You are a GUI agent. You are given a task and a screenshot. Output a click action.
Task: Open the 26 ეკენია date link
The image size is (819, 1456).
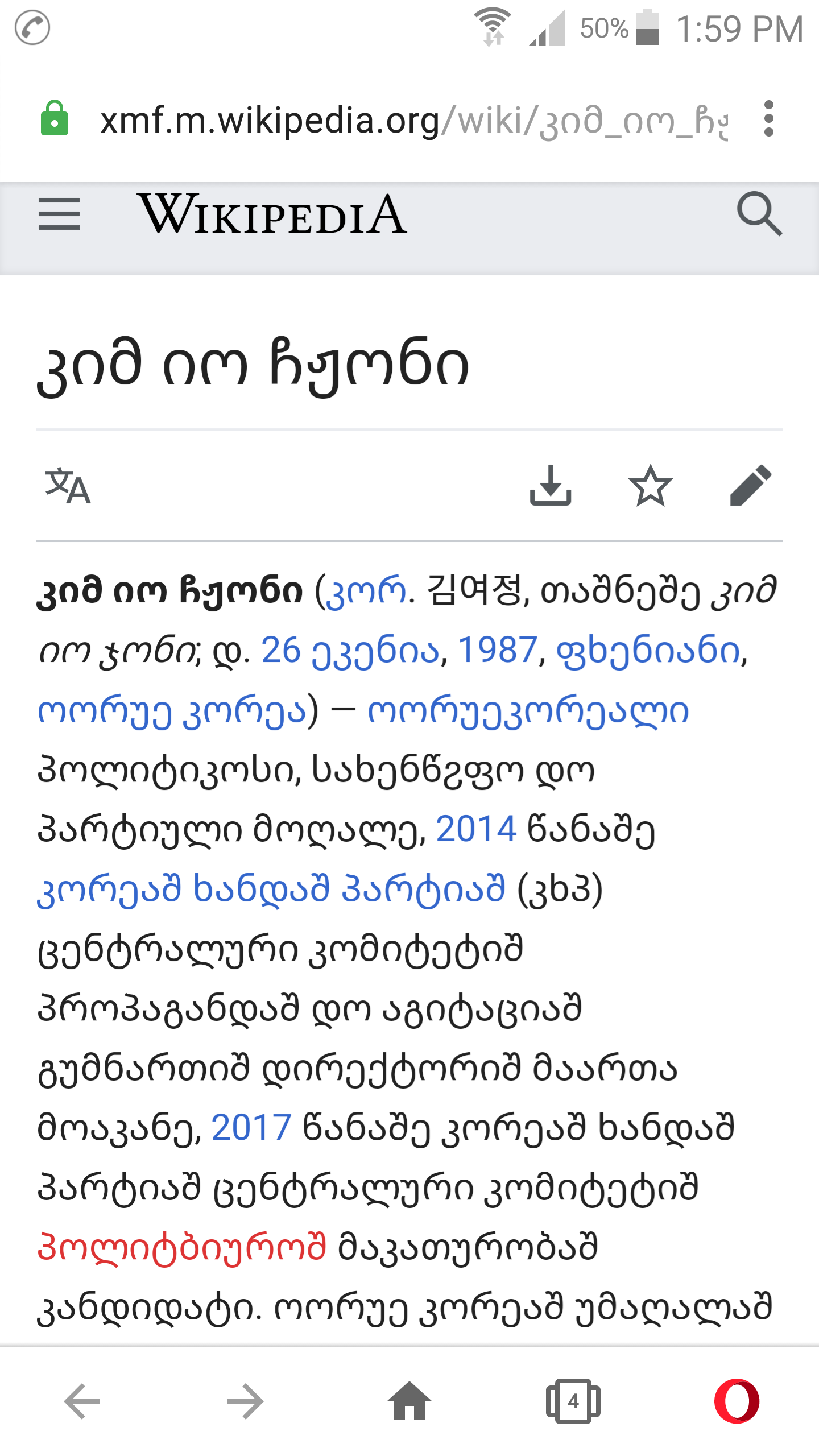[350, 650]
